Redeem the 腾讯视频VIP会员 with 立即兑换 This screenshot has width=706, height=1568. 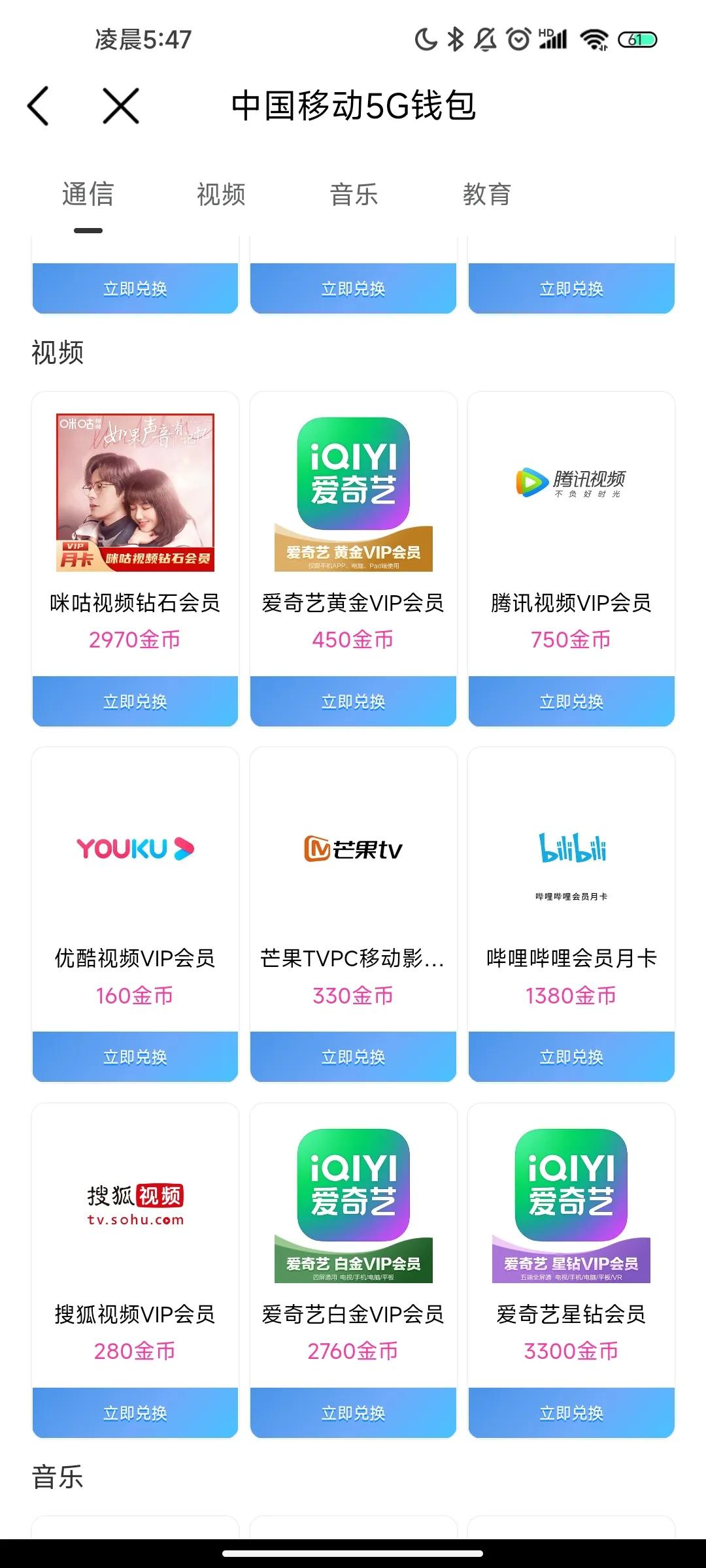click(571, 700)
